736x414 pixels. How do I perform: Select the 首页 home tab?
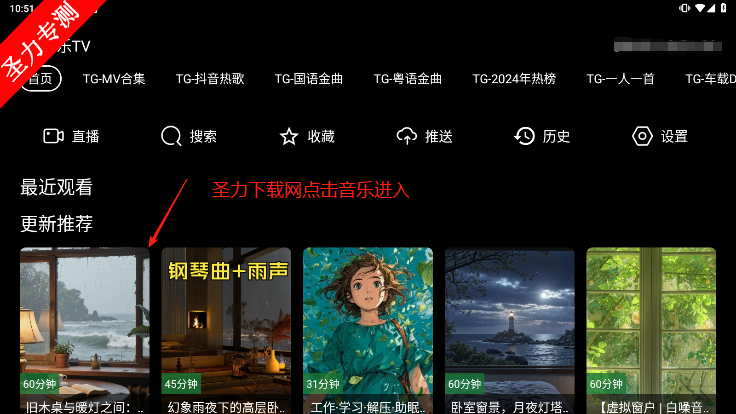pyautogui.click(x=43, y=79)
